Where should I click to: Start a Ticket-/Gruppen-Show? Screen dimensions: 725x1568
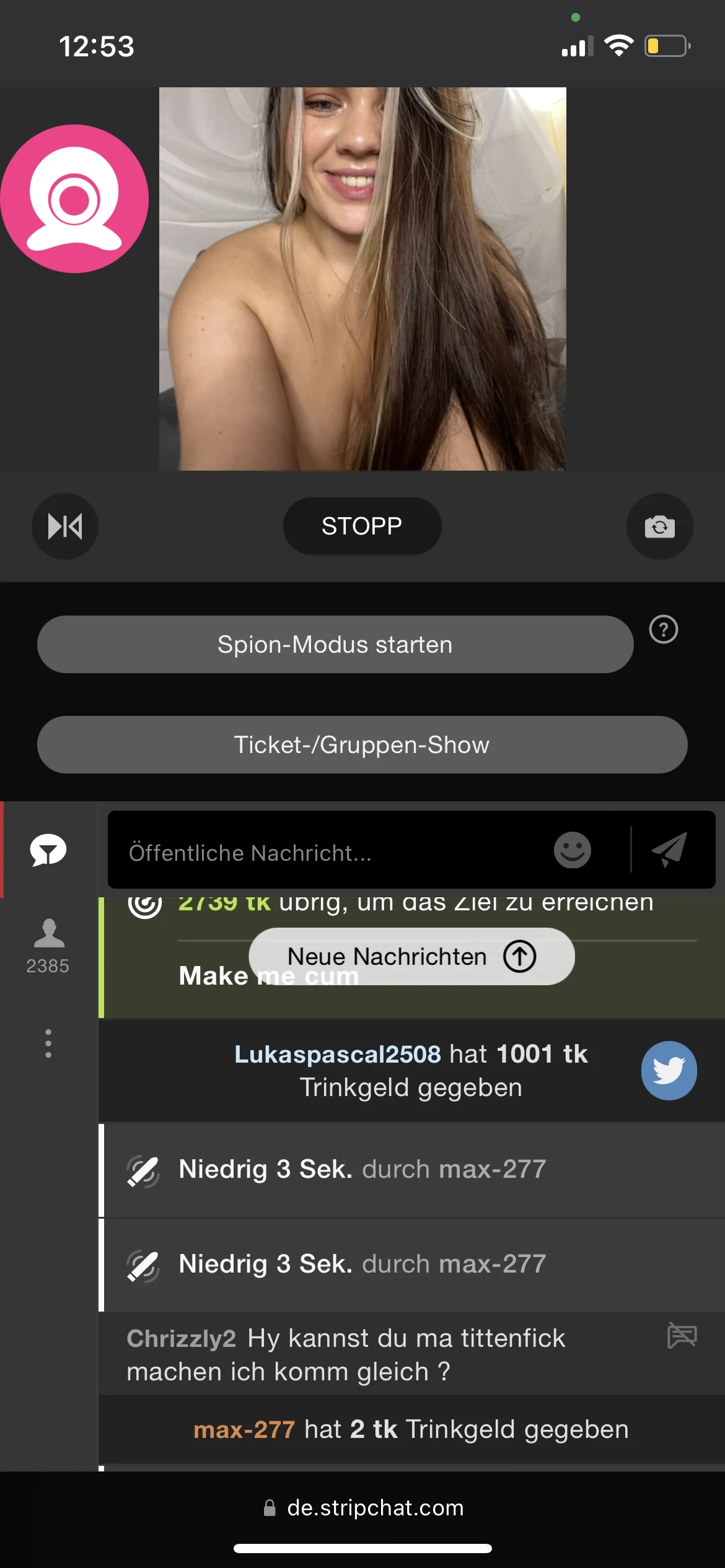(362, 745)
